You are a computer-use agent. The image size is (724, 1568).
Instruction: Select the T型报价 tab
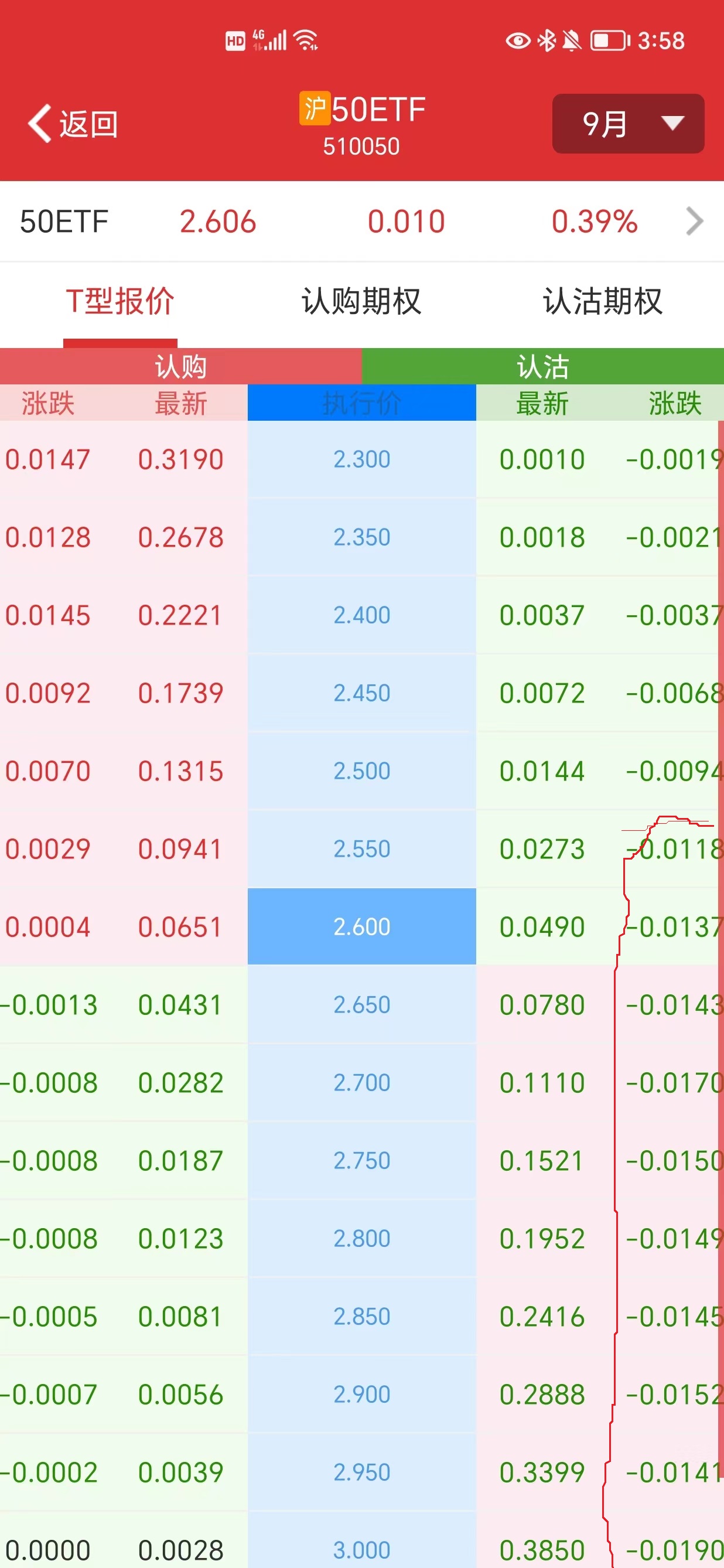[x=120, y=301]
